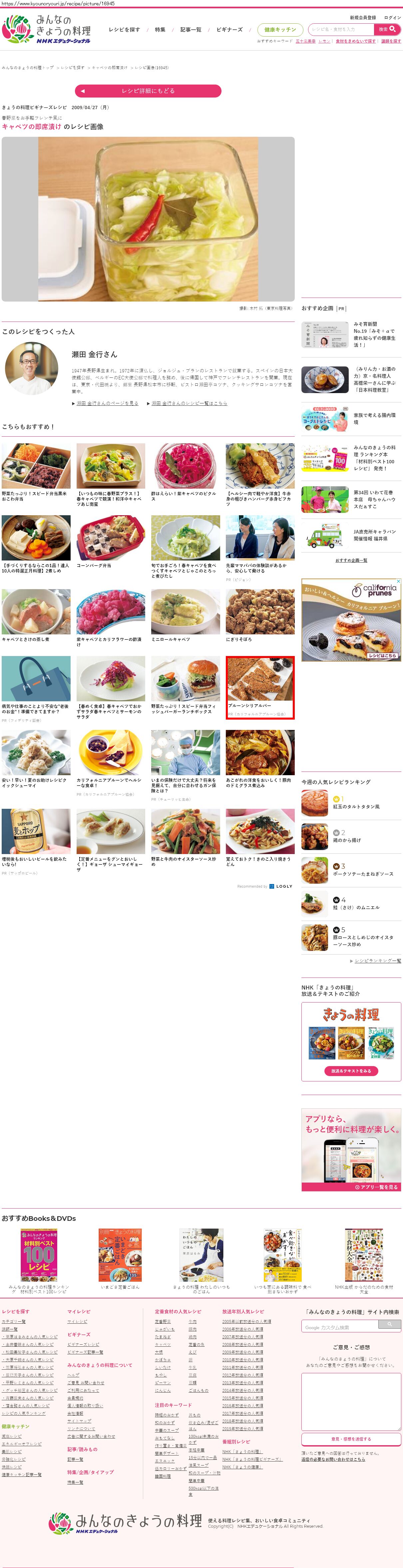Open the ログイン link
The image size is (403, 1568).
click(393, 18)
